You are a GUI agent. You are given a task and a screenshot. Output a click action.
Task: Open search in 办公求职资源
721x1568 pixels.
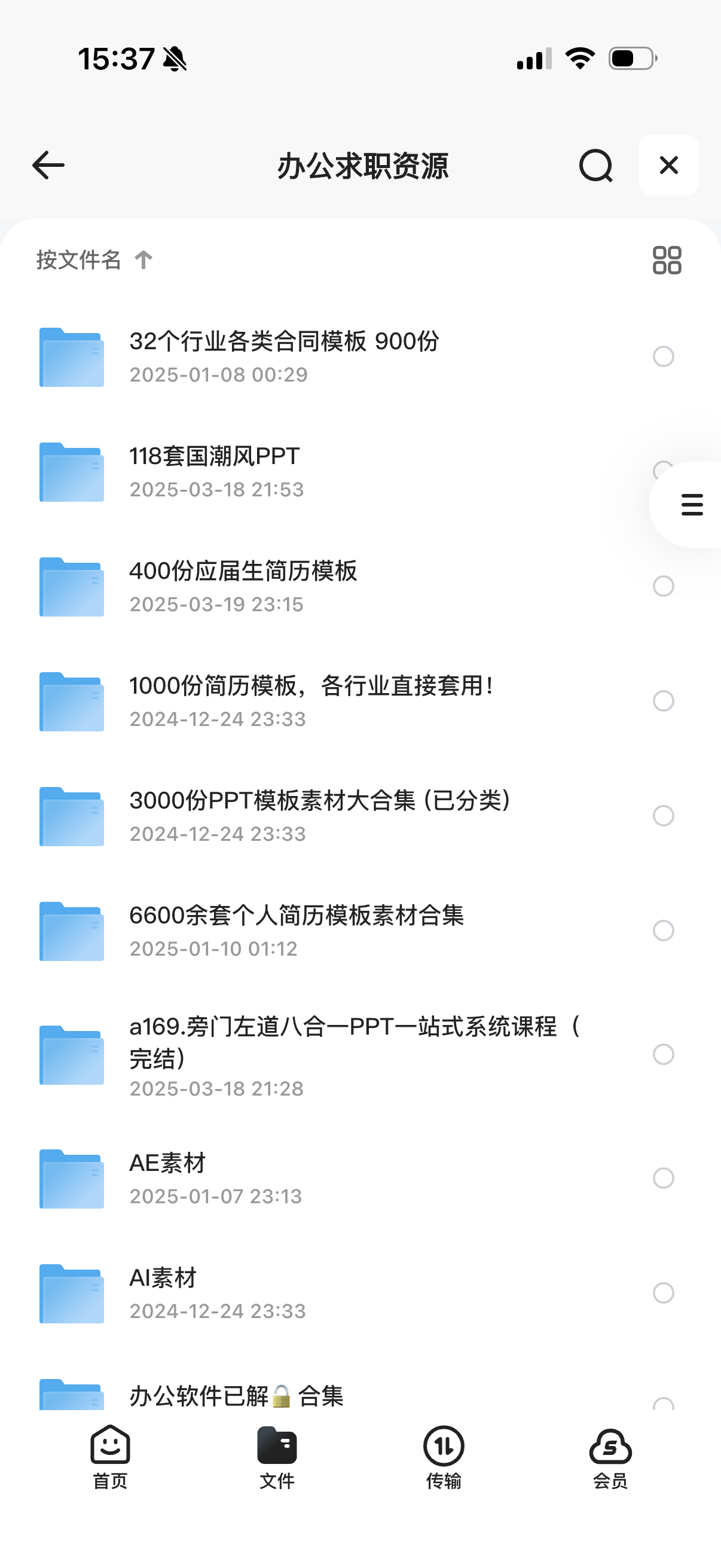[x=595, y=166]
